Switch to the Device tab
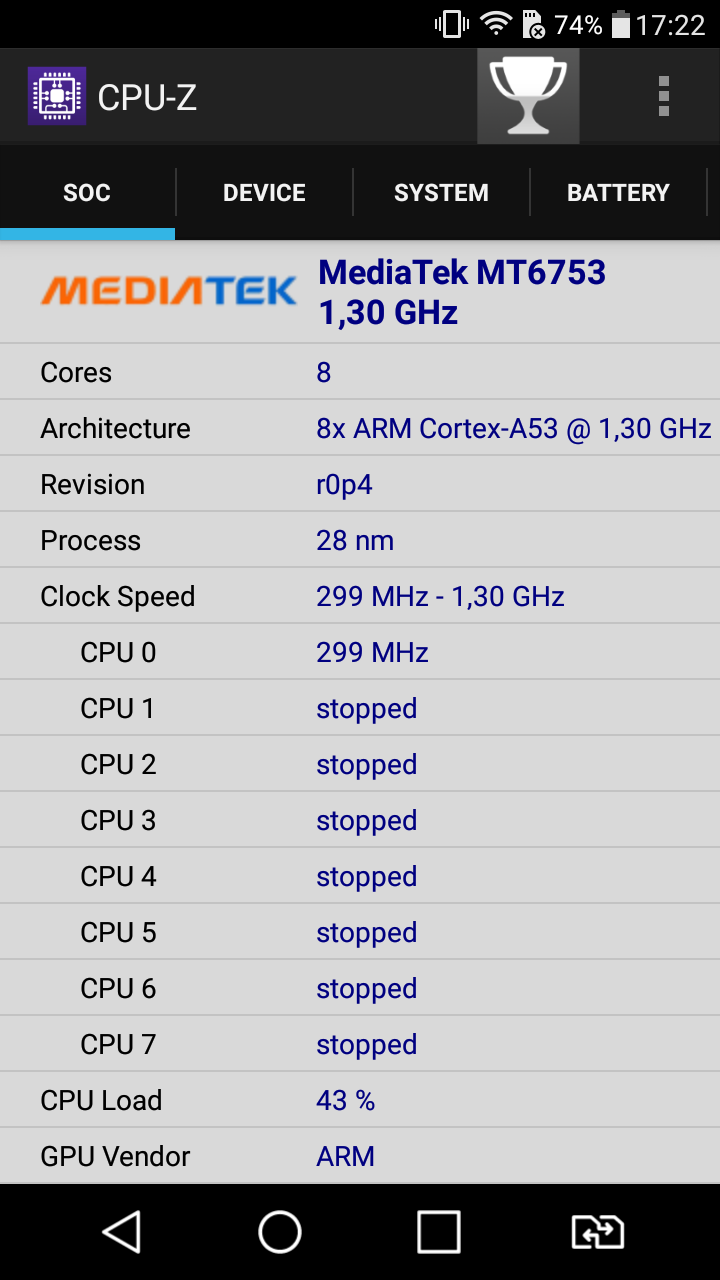 click(264, 193)
